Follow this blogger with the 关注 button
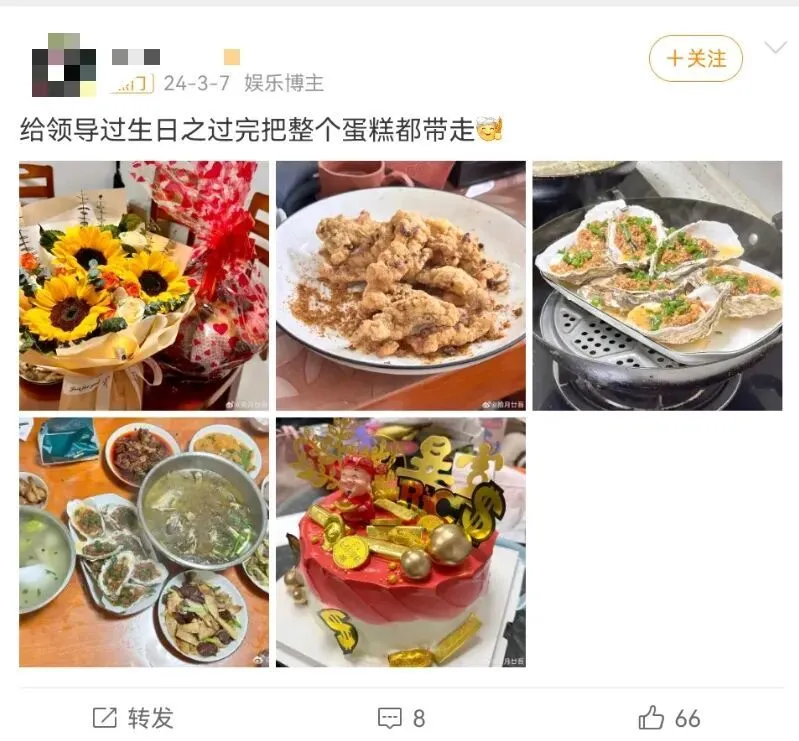Viewport: 799px width, 741px height. coord(695,59)
